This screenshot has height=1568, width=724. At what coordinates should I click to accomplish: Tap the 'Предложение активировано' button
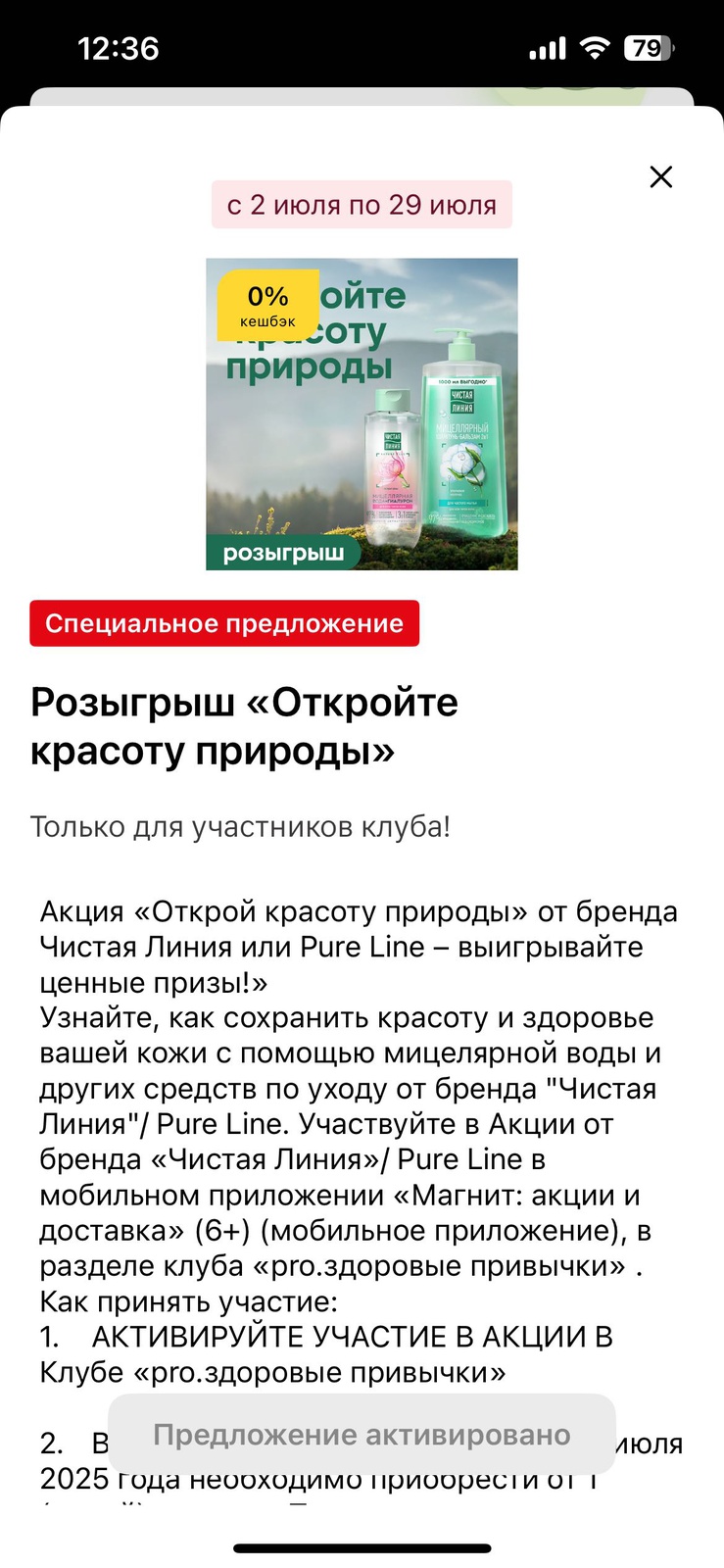coord(362,1435)
